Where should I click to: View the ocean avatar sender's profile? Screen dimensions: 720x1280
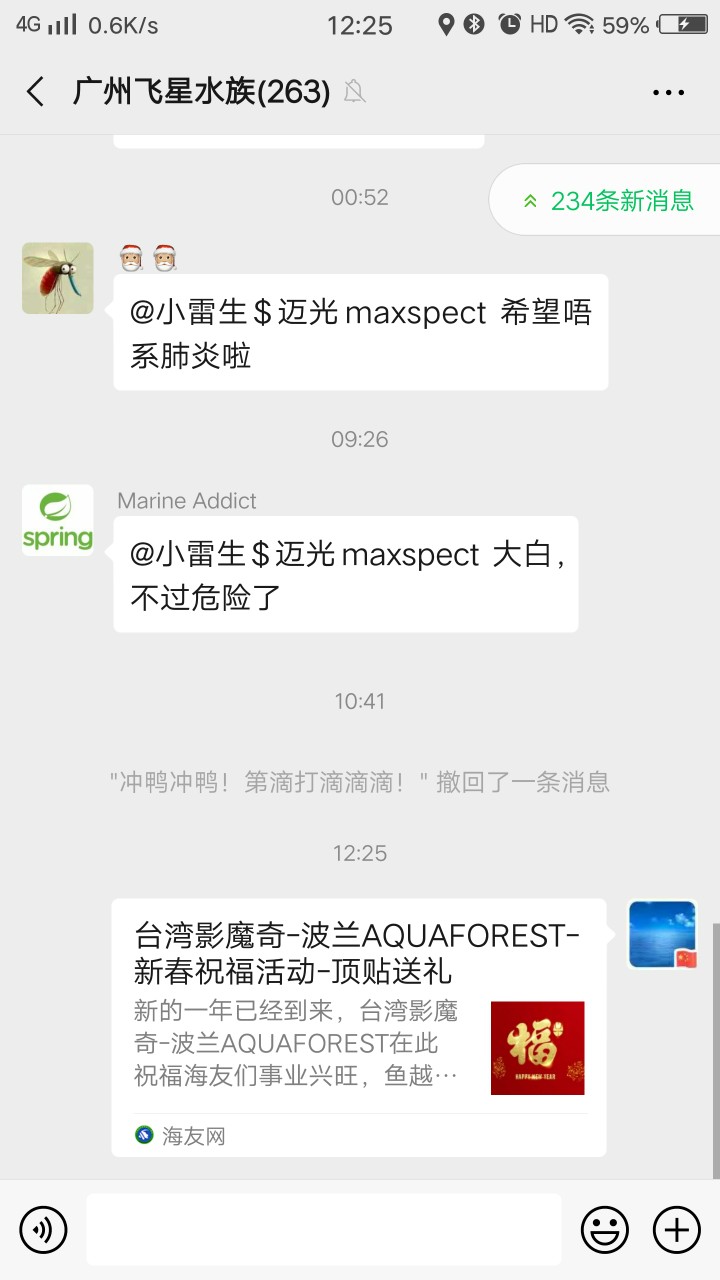point(662,934)
